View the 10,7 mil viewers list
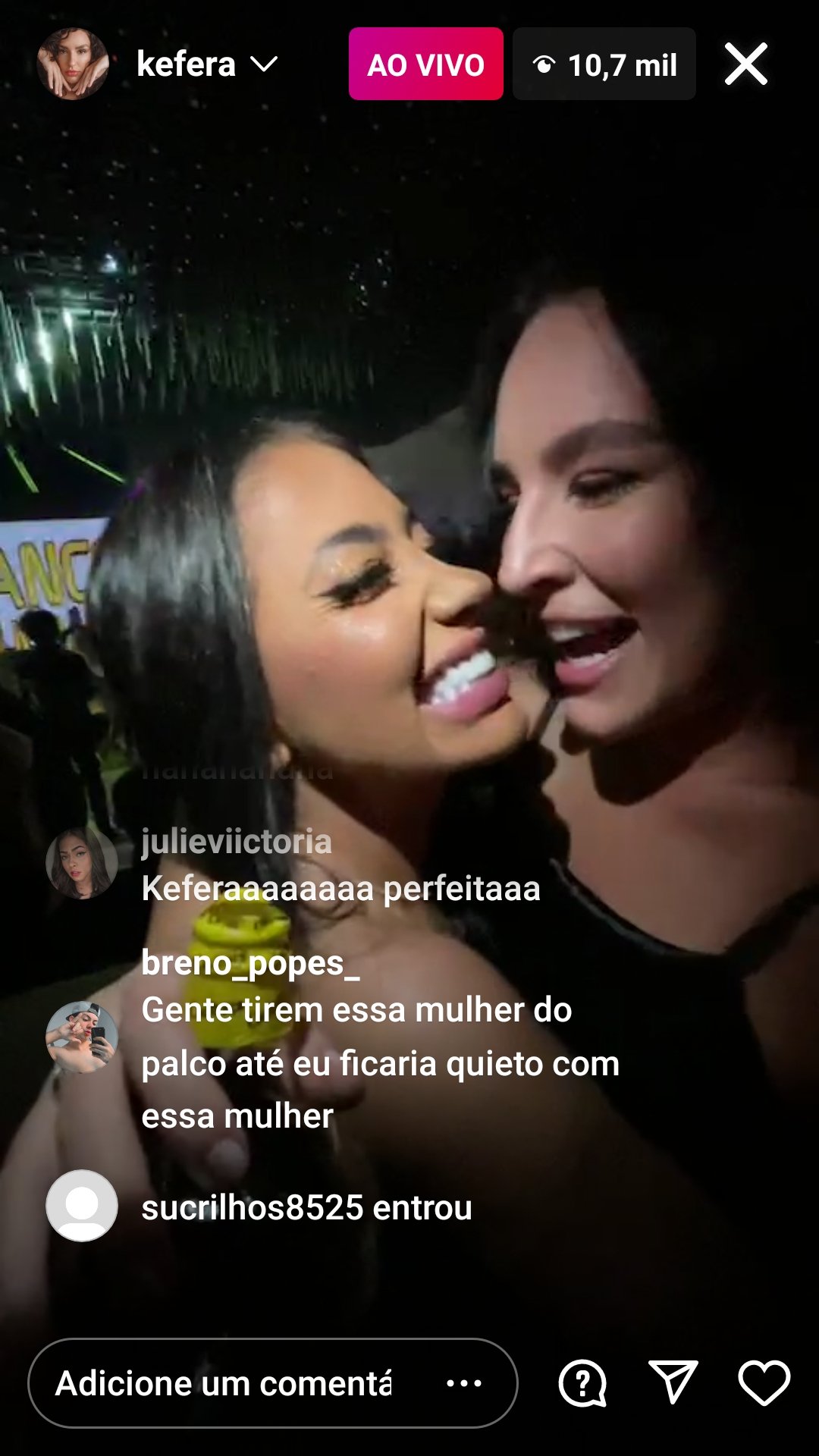The width and height of the screenshot is (819, 1456). pyautogui.click(x=604, y=64)
